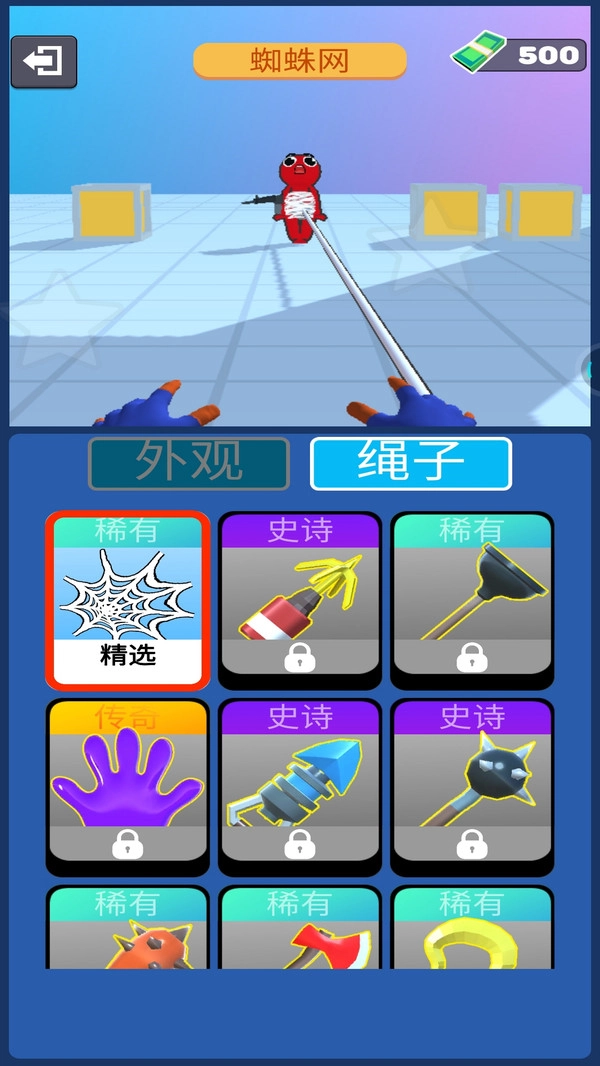Choose the locked epic spiked mace rope
Viewport: 600px width, 1066px height.
(x=472, y=787)
